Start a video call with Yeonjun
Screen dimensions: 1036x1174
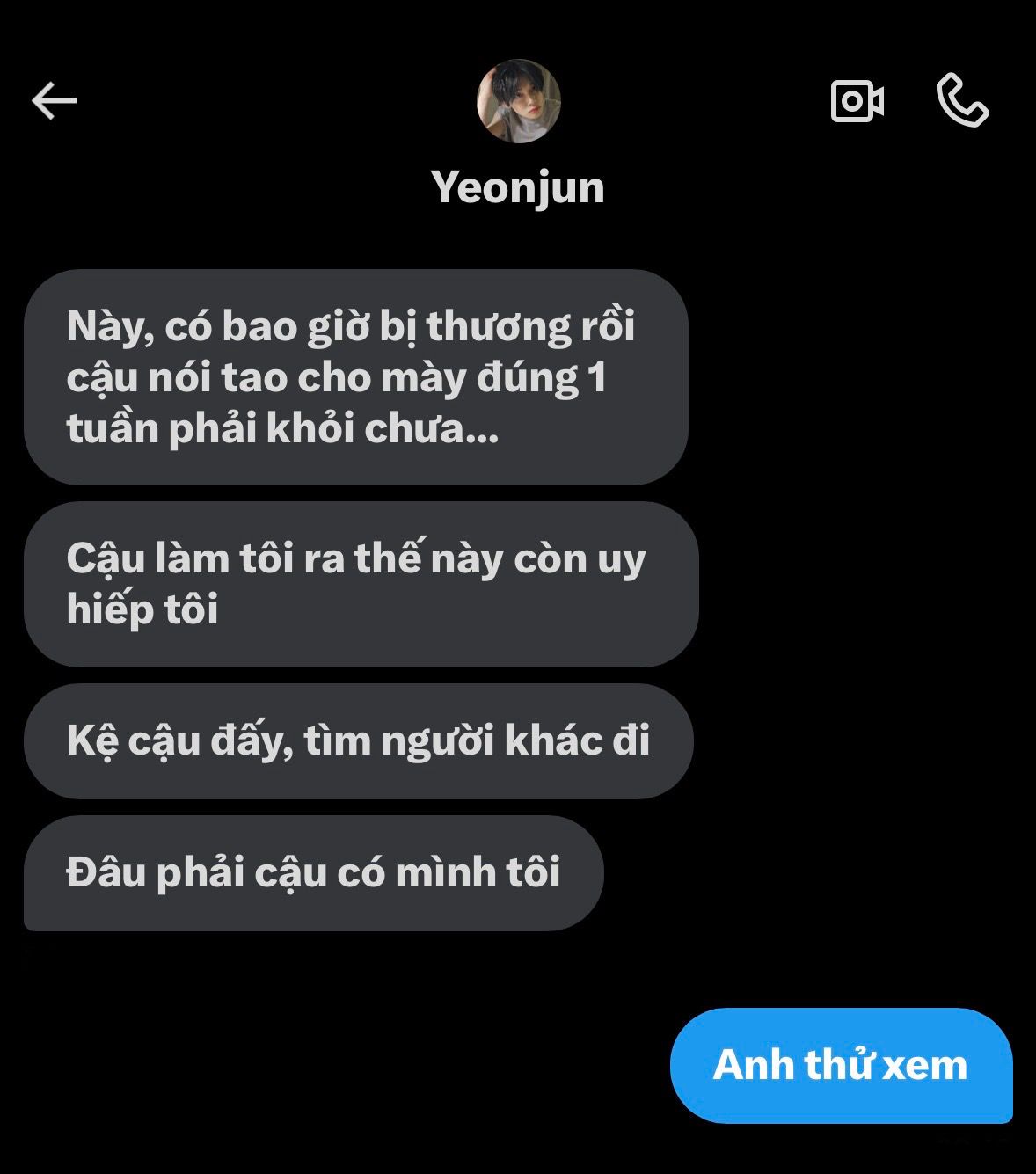(857, 101)
